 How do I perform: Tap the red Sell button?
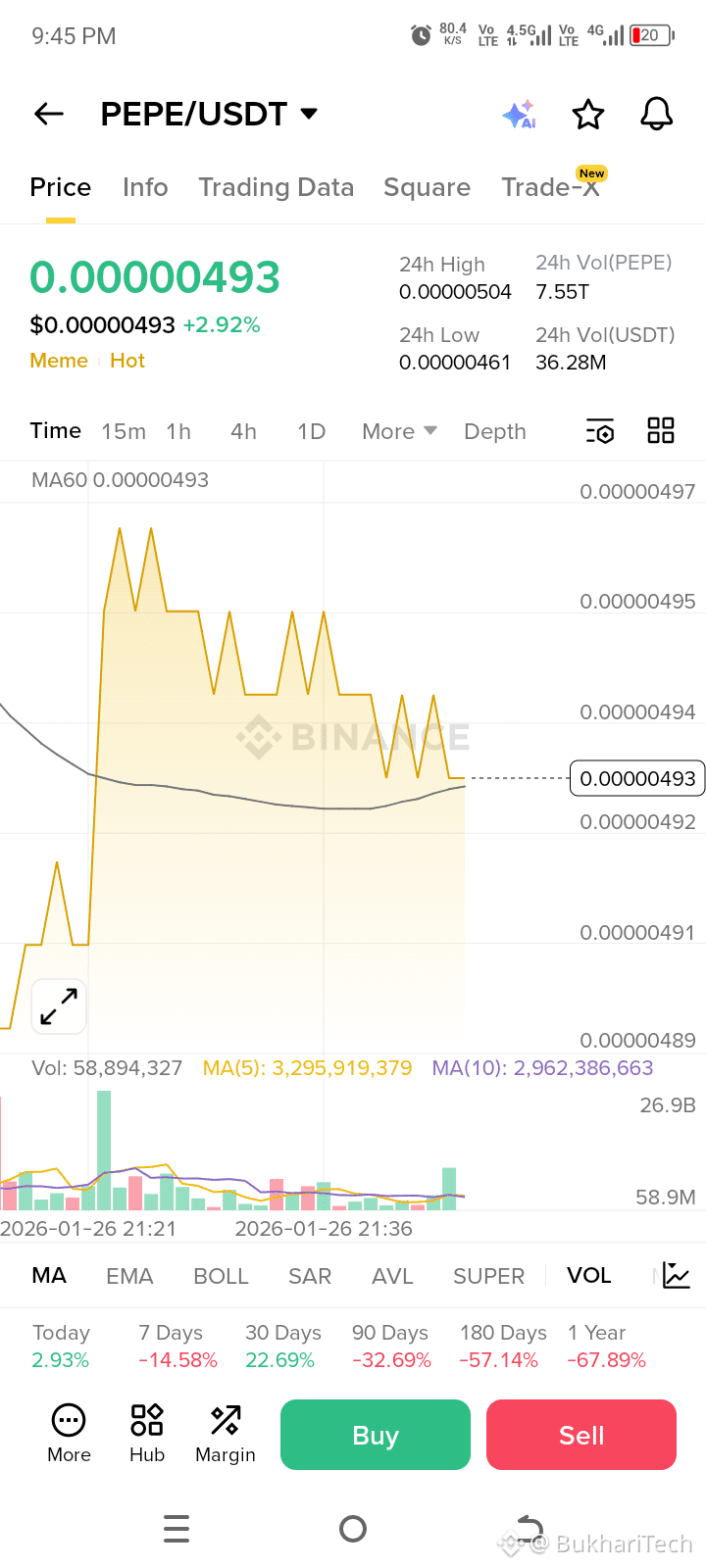[581, 1435]
